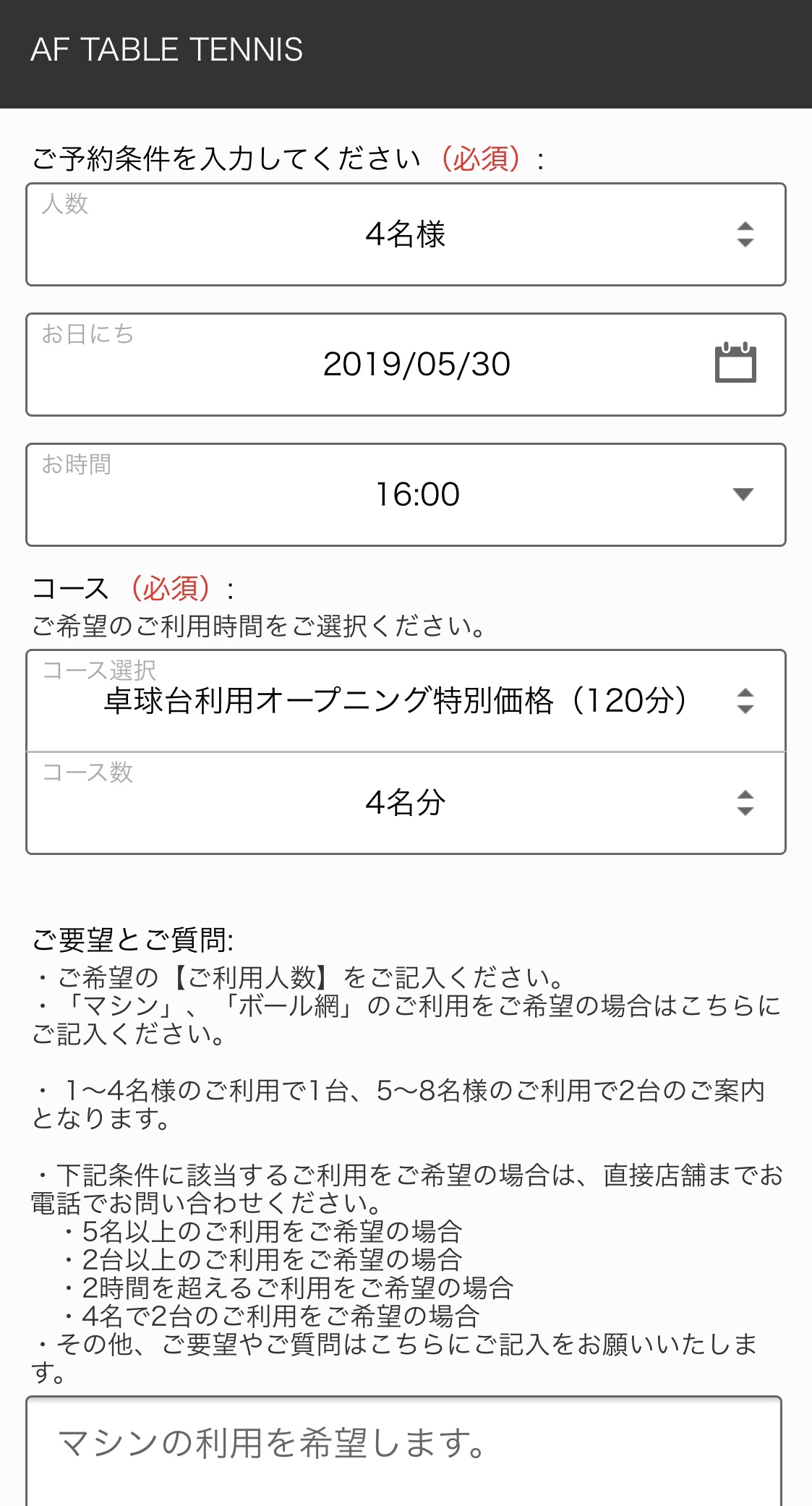Open the date picker showing 2019/05/30

pyautogui.click(x=406, y=365)
